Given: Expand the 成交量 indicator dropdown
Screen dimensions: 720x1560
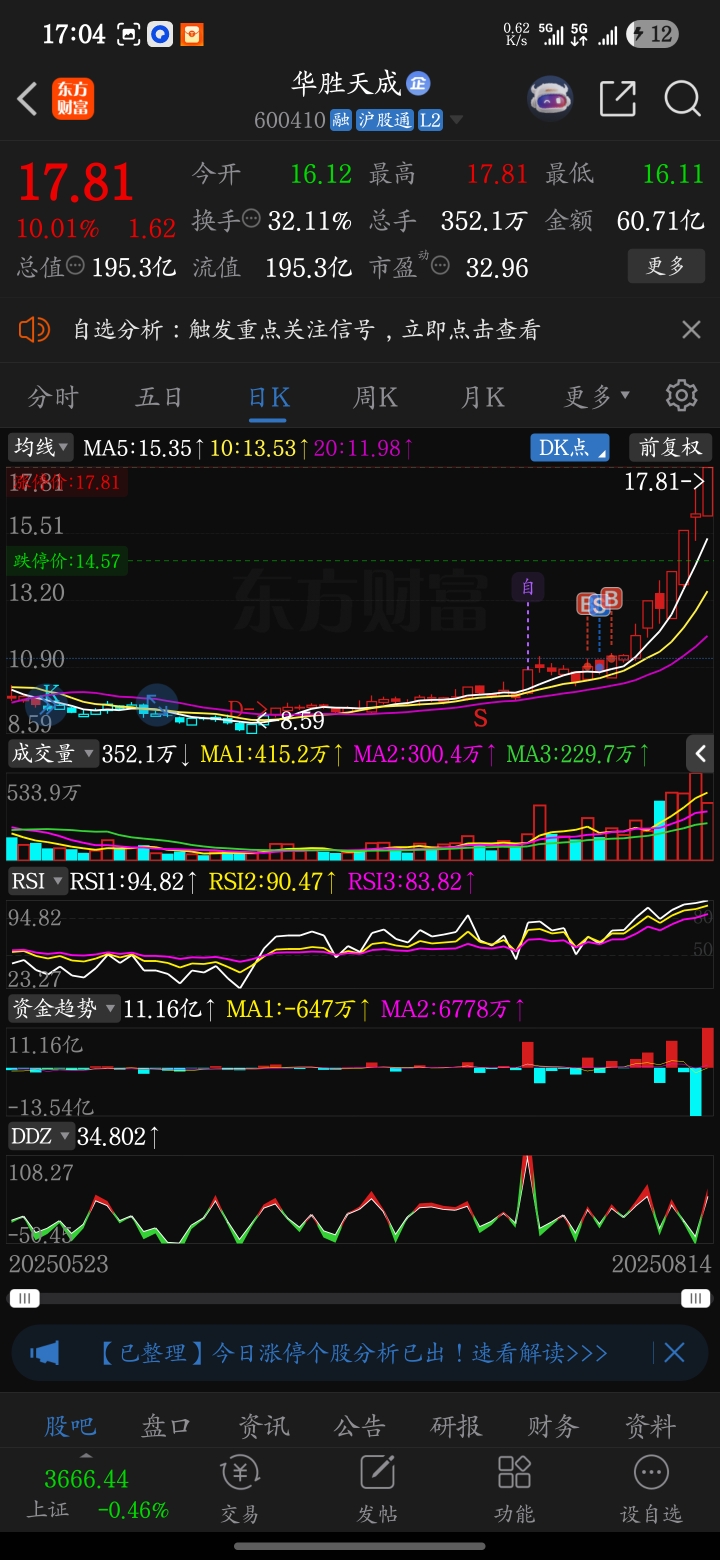Looking at the screenshot, I should click(53, 753).
